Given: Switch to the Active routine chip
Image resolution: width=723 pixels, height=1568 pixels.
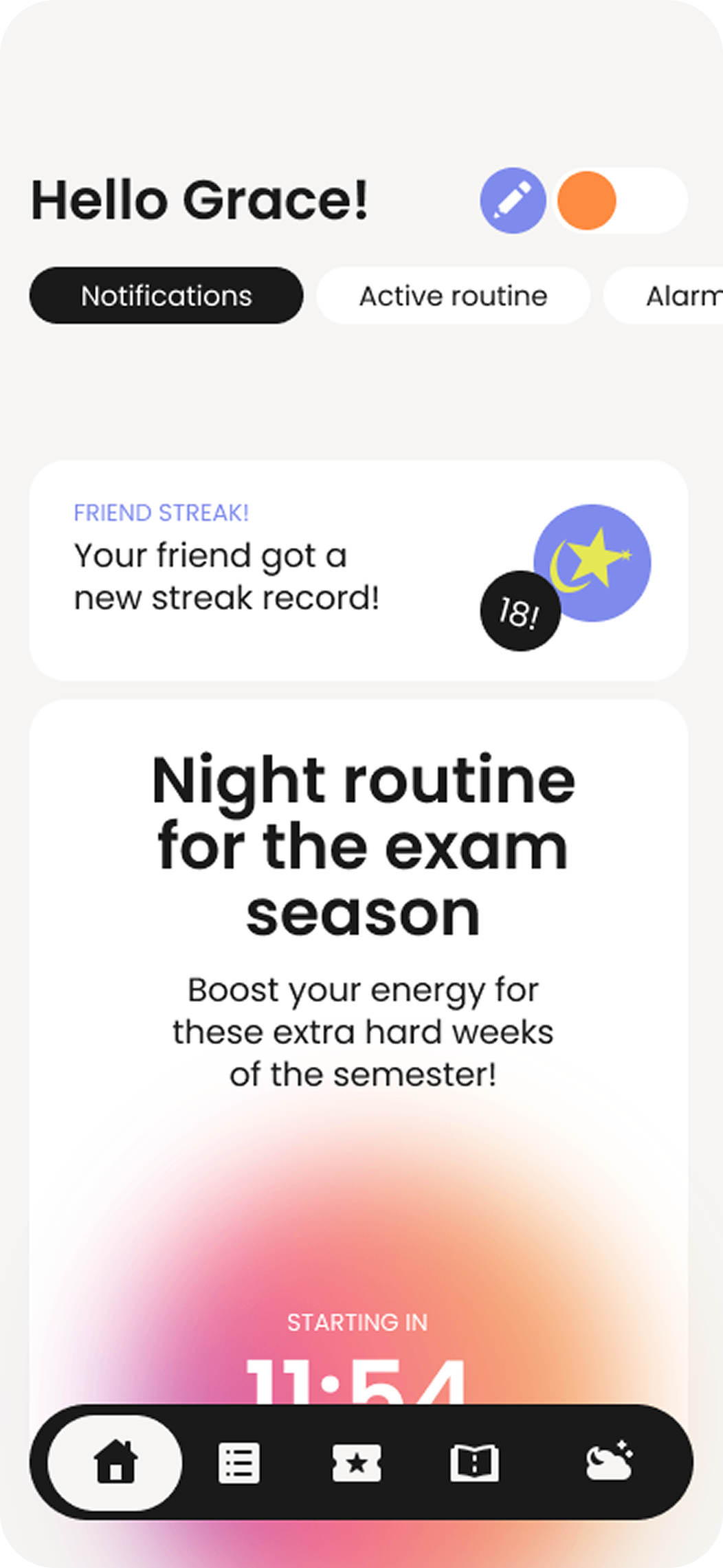Looking at the screenshot, I should 453,296.
